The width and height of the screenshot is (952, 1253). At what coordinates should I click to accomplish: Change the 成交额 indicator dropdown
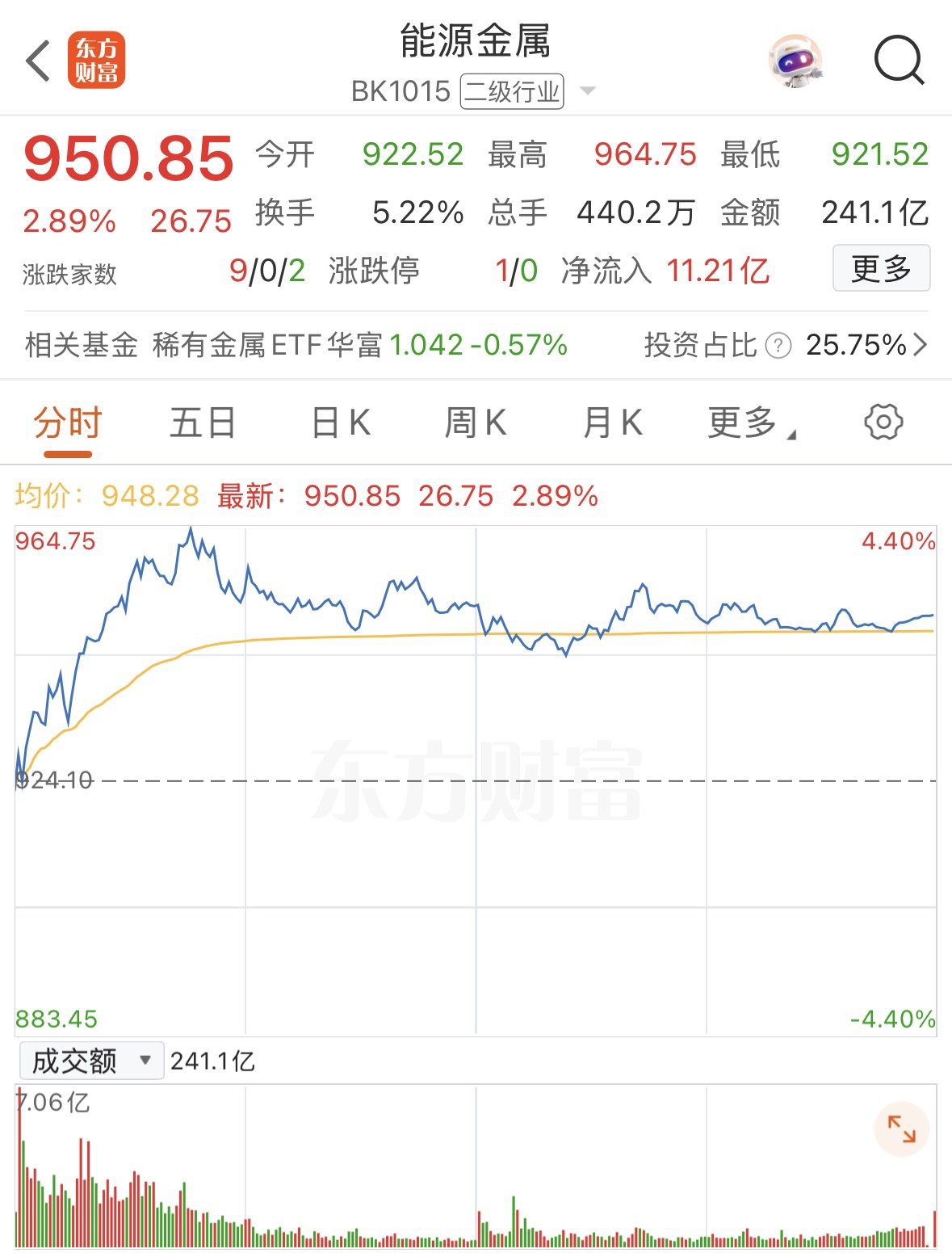[x=90, y=1061]
